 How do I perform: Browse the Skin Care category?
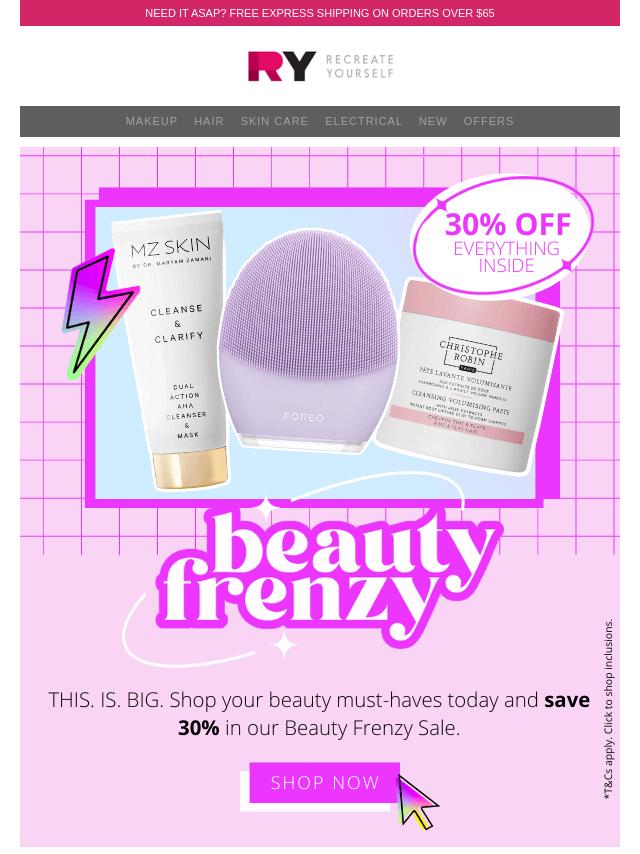pyautogui.click(x=274, y=121)
